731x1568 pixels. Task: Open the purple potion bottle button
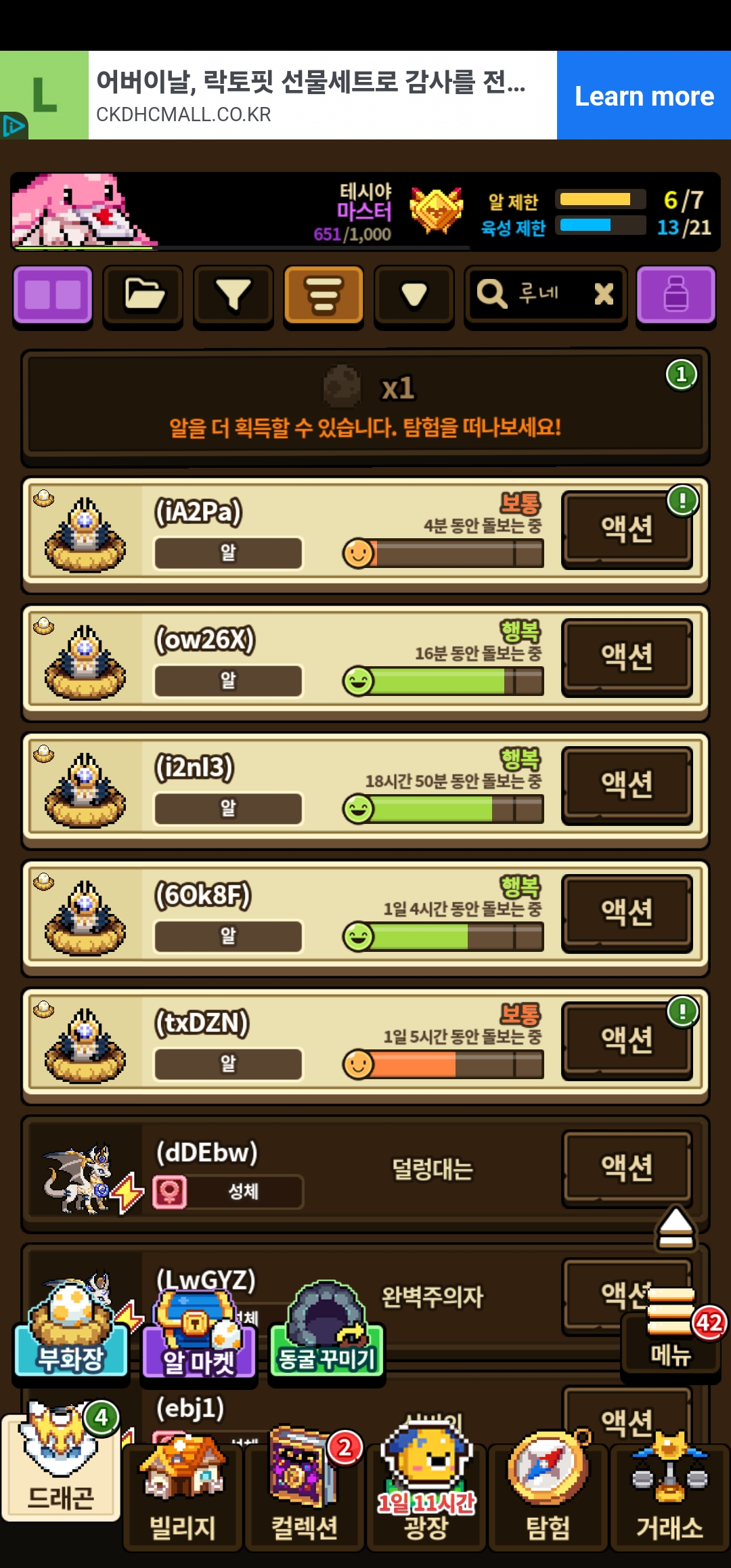(x=675, y=295)
